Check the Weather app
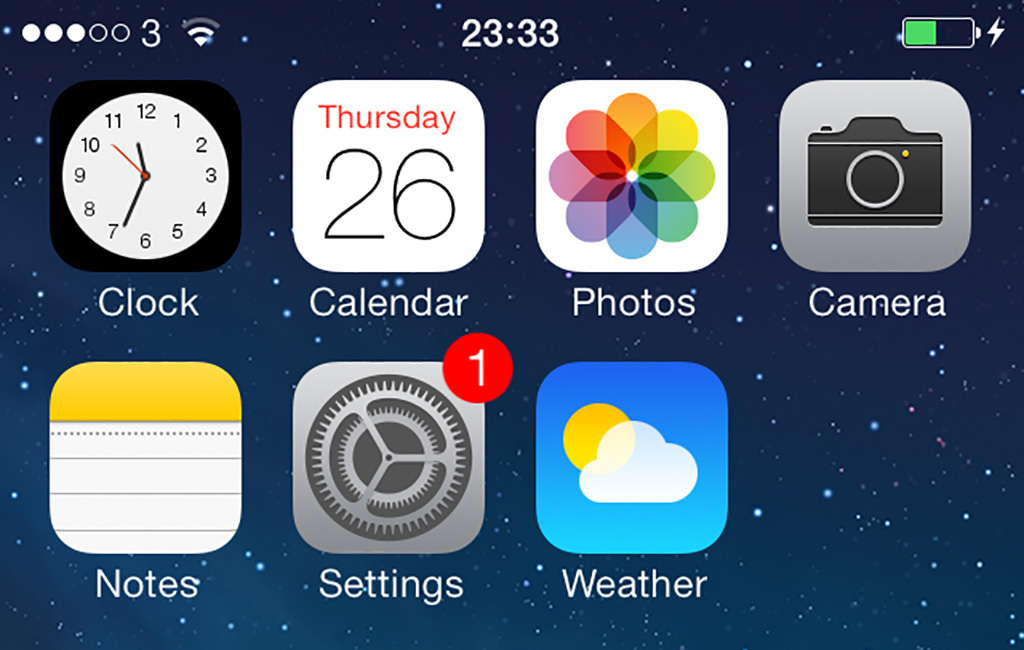This screenshot has width=1024, height=650. pos(631,457)
